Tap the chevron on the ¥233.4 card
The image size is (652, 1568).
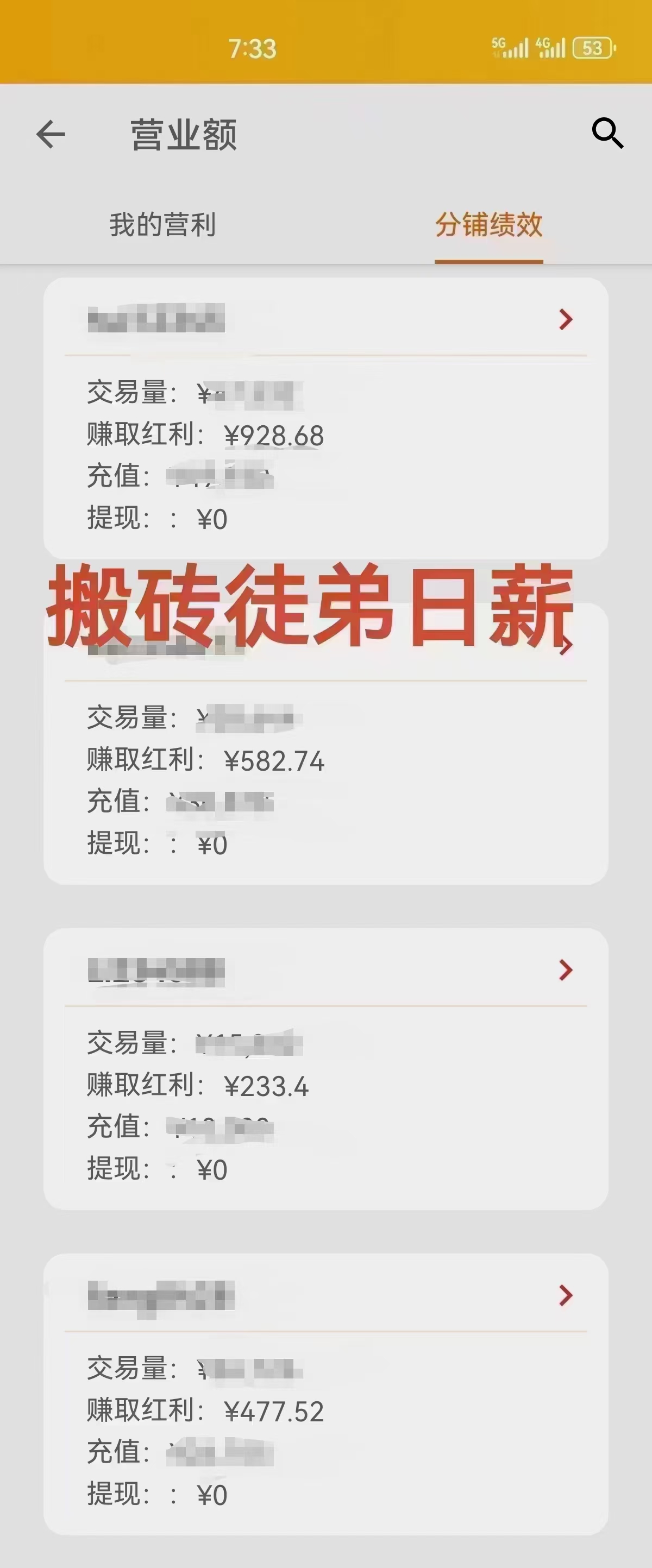point(566,969)
